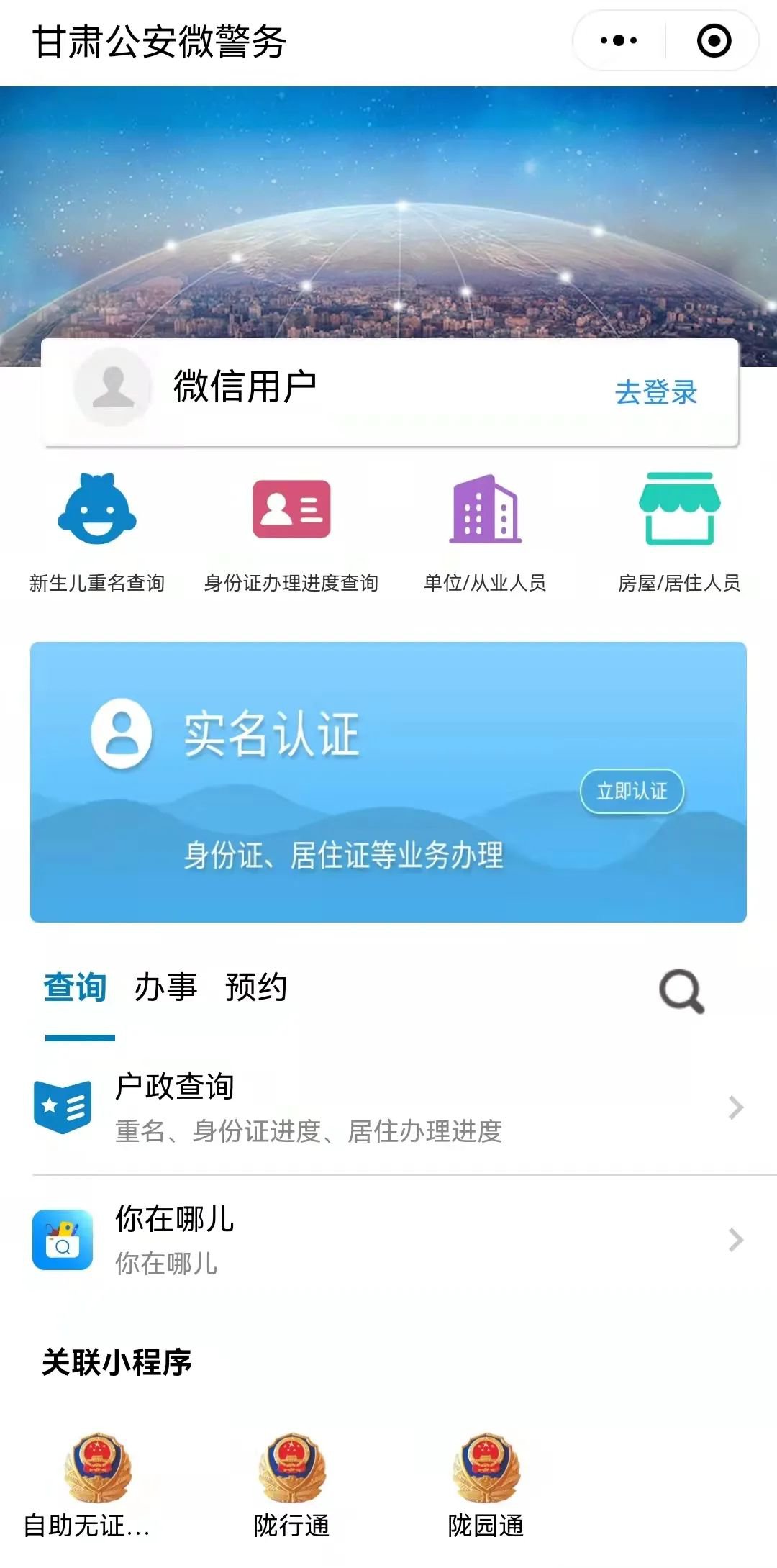Select the 查询 tab
Viewport: 777px width, 1568px height.
(x=76, y=987)
